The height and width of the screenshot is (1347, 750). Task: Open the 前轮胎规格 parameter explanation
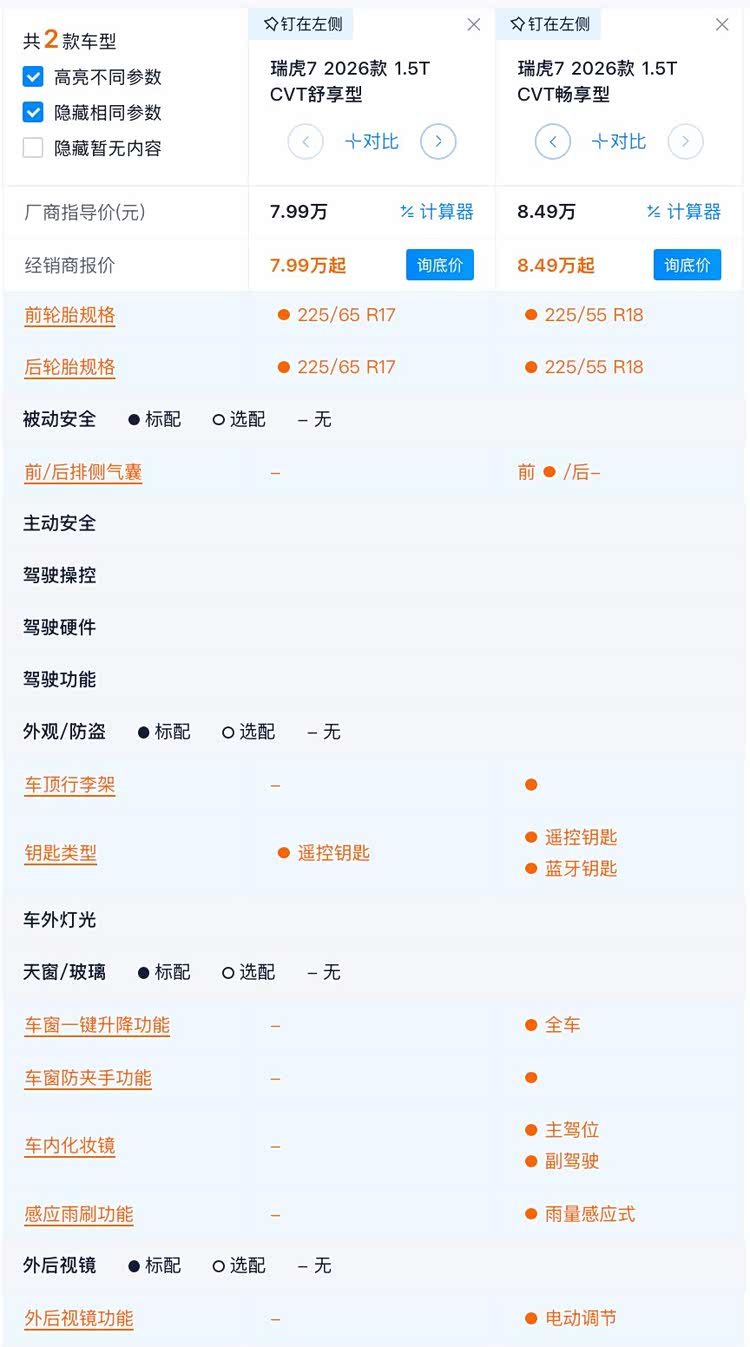coord(70,315)
